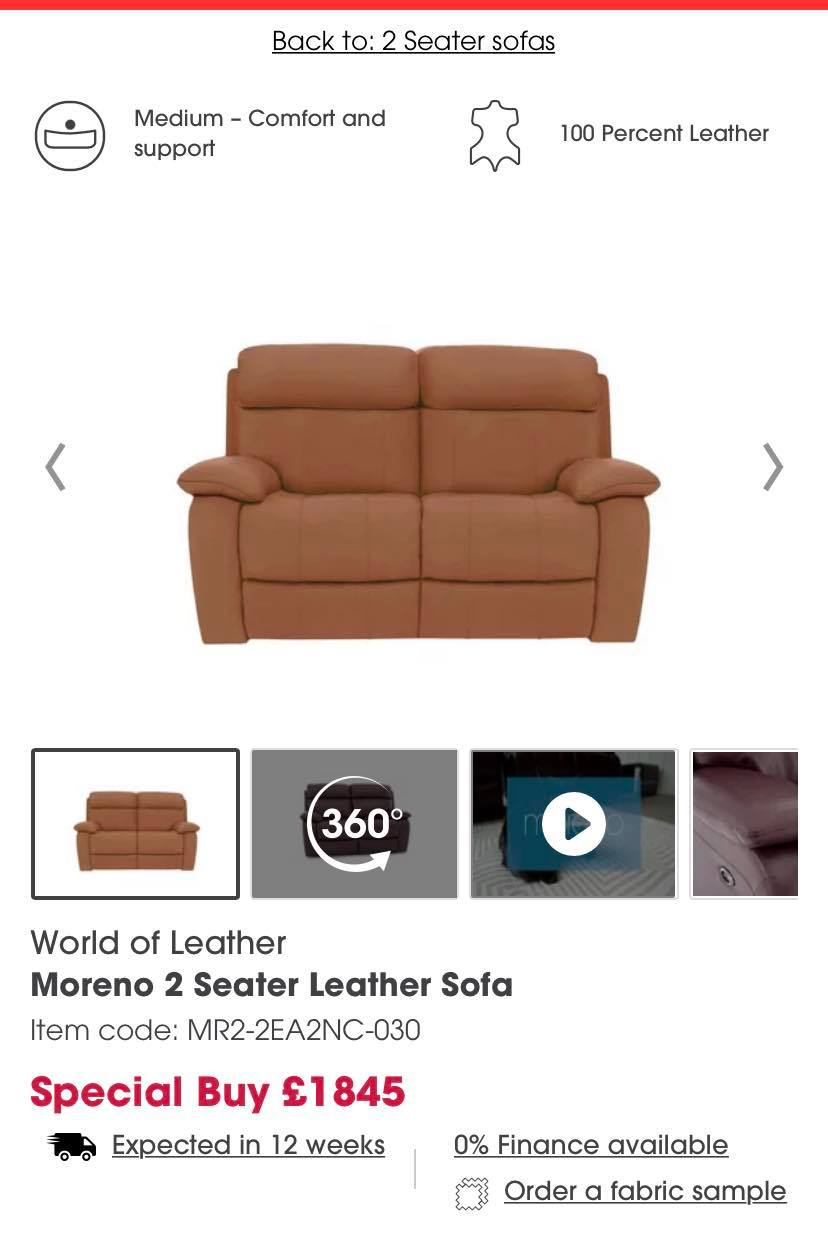Check Expected in 12 weeks delivery details
This screenshot has height=1234, width=828.
point(248,1145)
